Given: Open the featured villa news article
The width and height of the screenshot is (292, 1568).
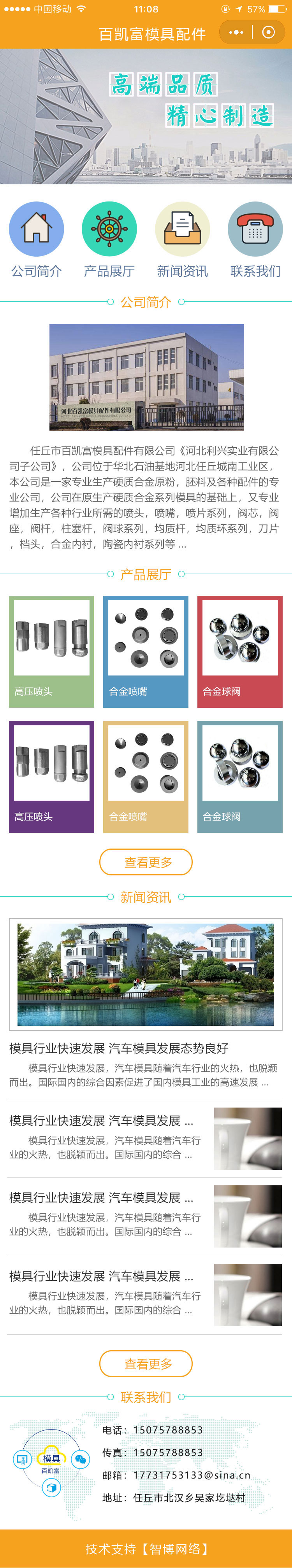Looking at the screenshot, I should (x=146, y=974).
